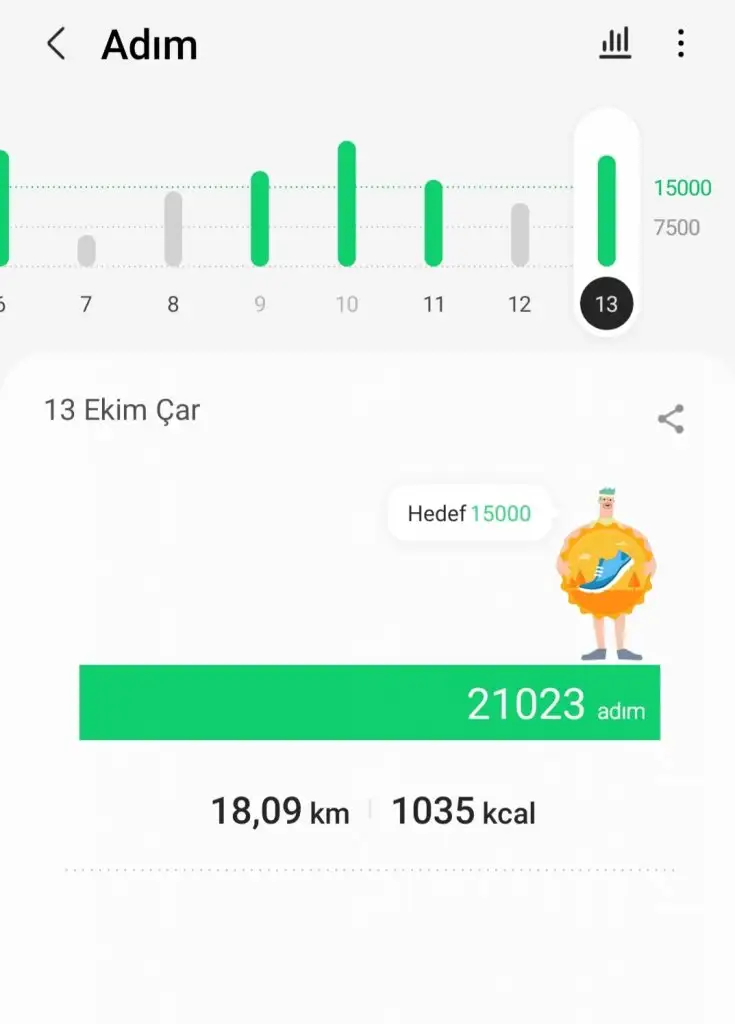735x1024 pixels.
Task: Select day 11 in the step chart
Action: (x=433, y=223)
